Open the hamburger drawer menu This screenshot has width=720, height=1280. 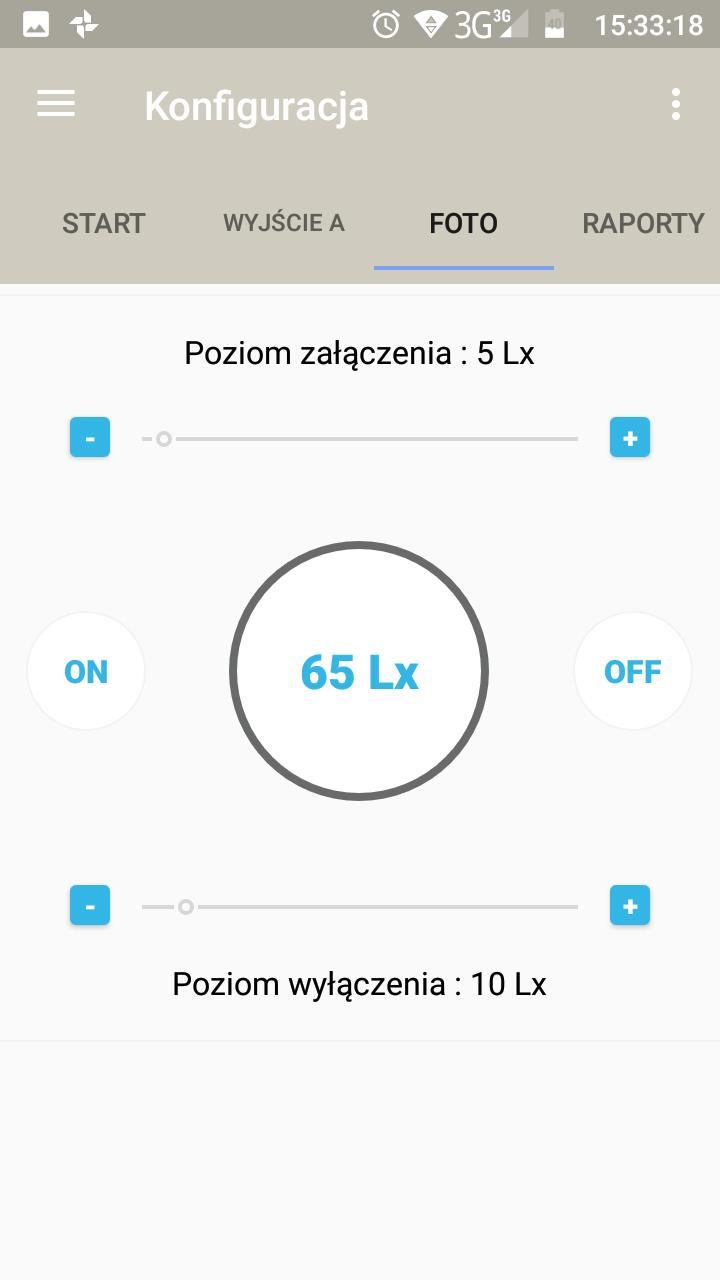[x=56, y=104]
